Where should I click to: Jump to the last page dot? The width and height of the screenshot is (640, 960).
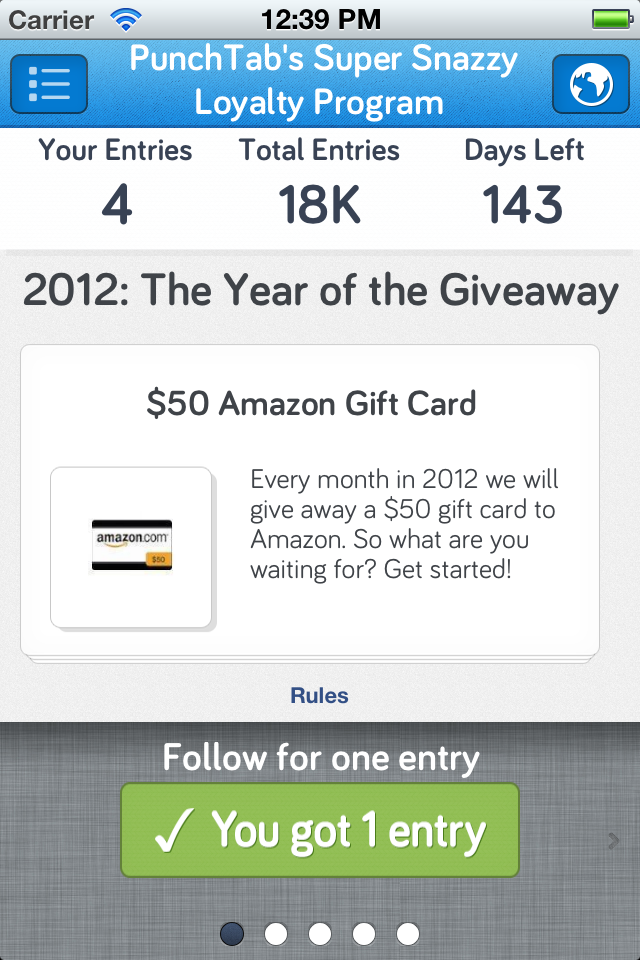[408, 934]
